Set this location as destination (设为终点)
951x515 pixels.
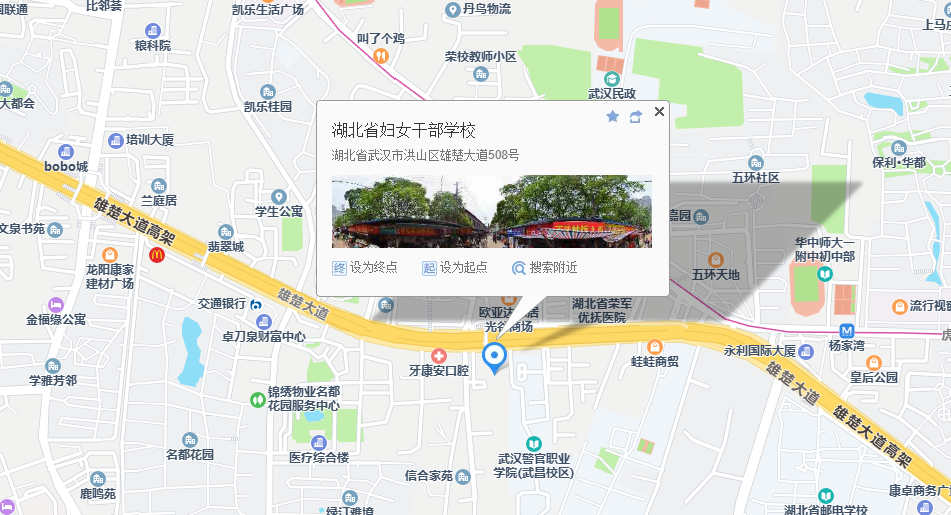(364, 268)
